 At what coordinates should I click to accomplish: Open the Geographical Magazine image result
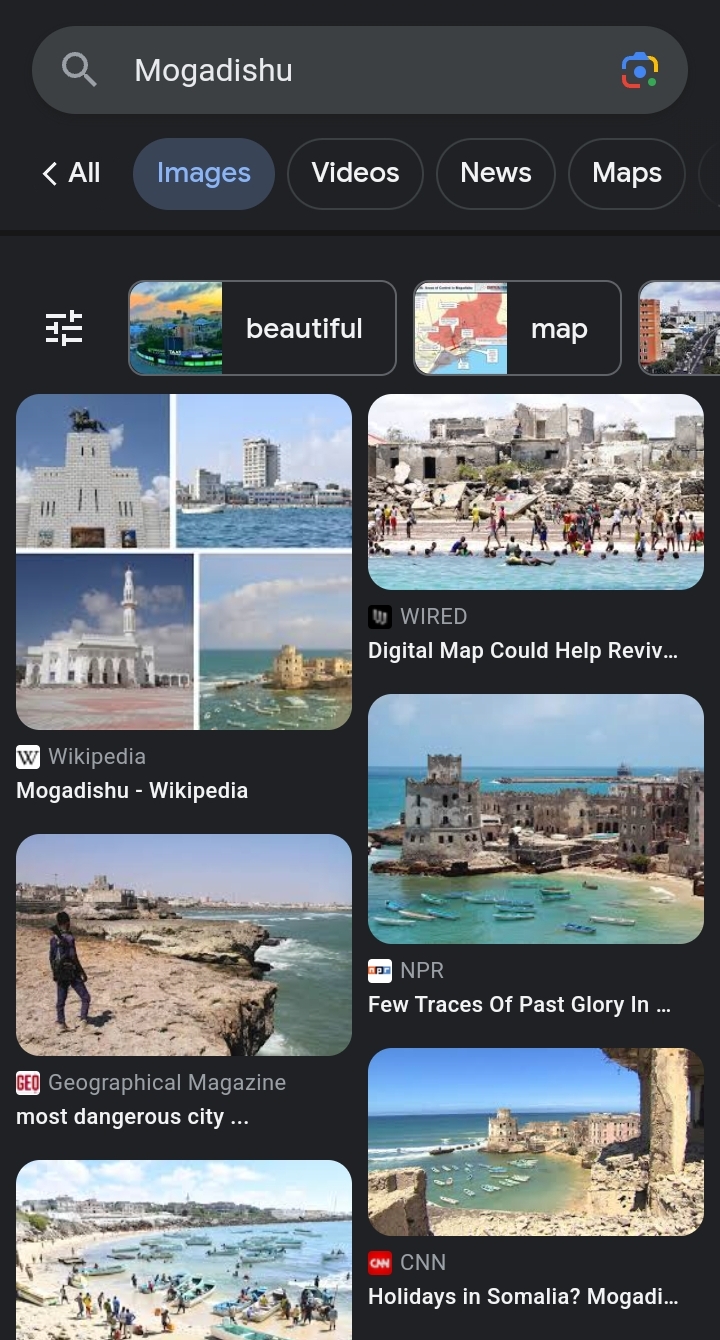pyautogui.click(x=184, y=945)
